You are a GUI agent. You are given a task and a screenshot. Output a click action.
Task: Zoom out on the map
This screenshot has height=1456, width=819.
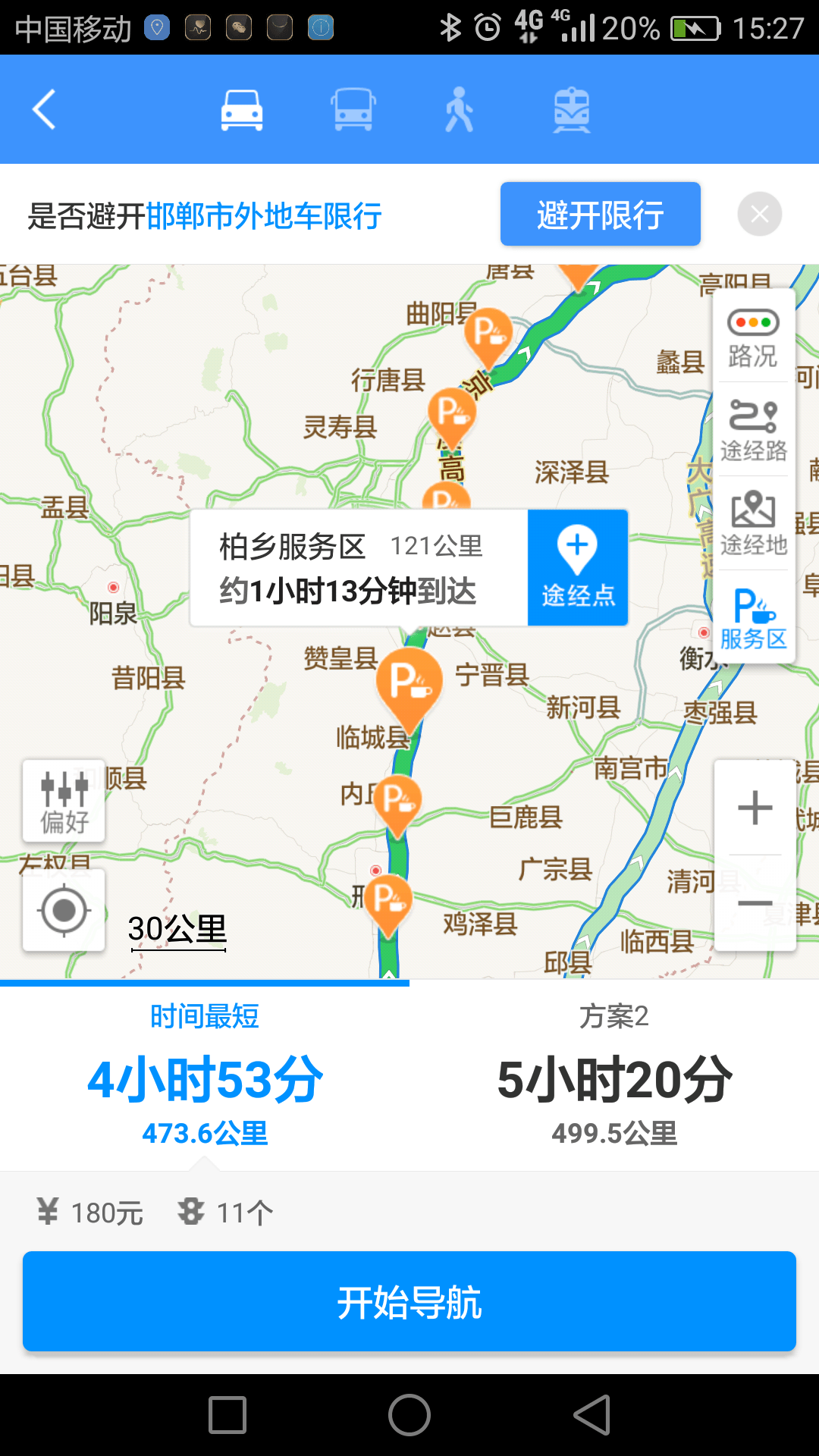[755, 903]
